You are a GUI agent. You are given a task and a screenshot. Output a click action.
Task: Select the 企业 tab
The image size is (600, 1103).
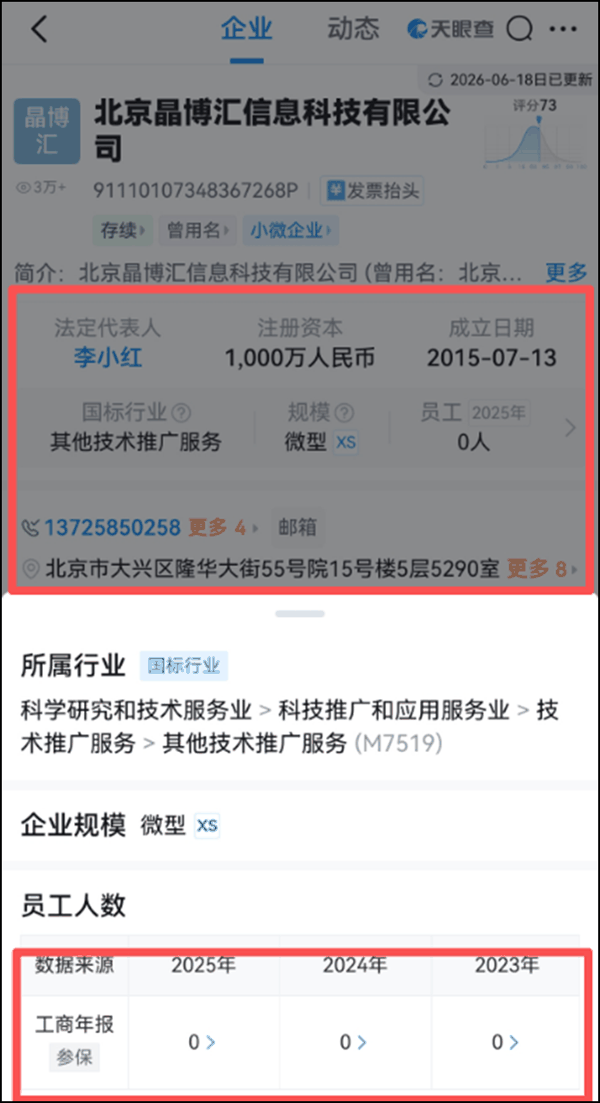(246, 29)
